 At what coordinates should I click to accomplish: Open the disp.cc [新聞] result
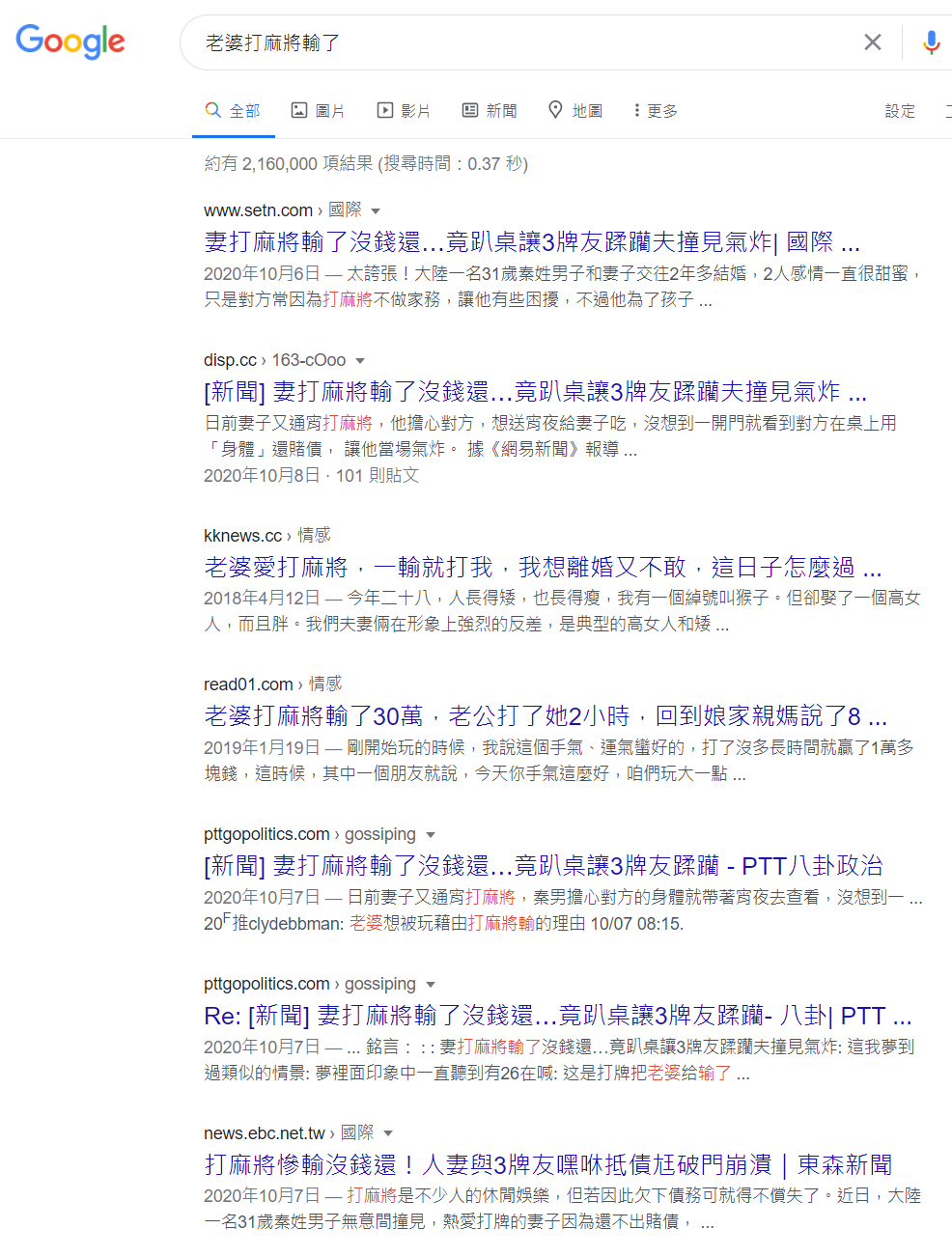click(535, 391)
